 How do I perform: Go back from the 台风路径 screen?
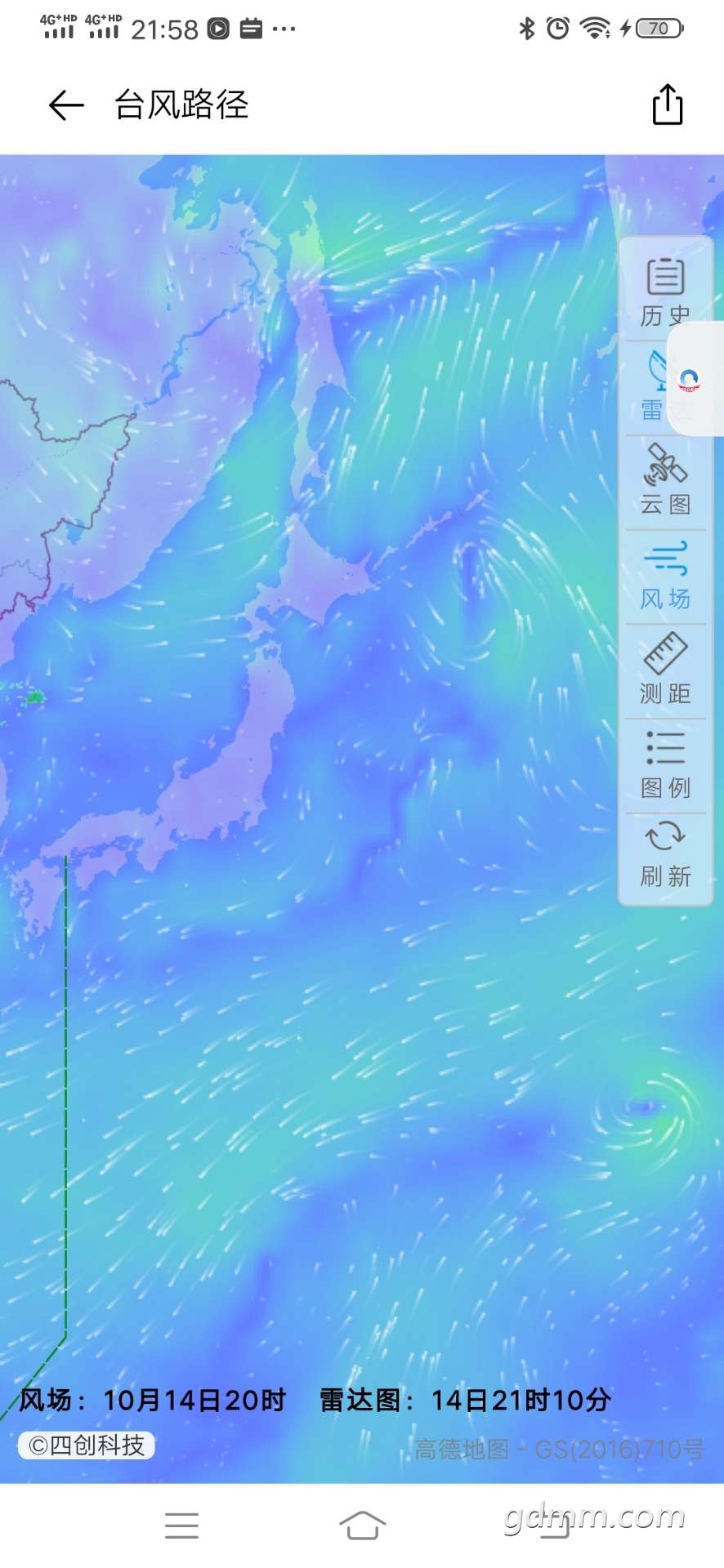pos(66,105)
